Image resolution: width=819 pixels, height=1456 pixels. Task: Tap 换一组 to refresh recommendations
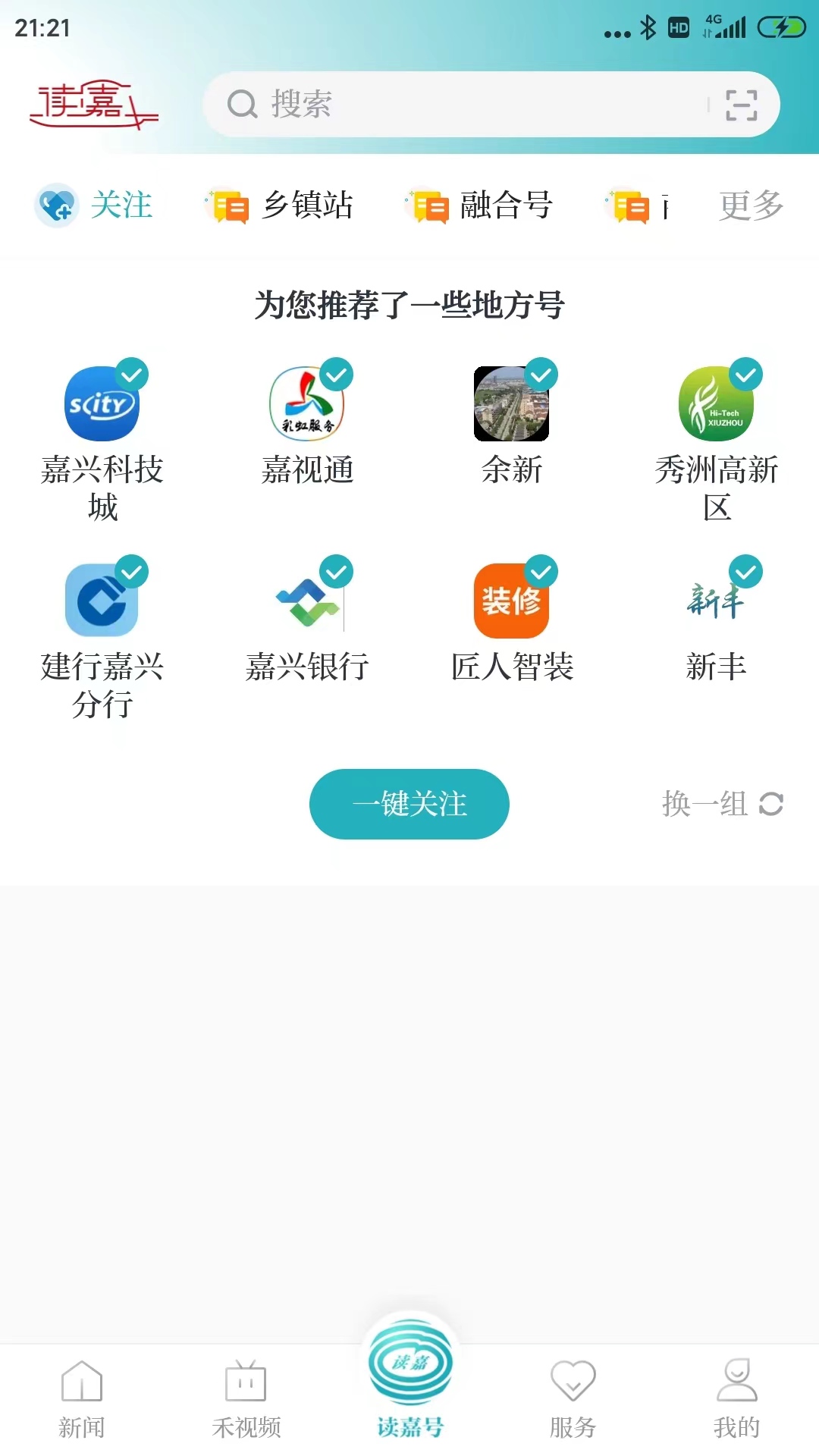tap(705, 804)
